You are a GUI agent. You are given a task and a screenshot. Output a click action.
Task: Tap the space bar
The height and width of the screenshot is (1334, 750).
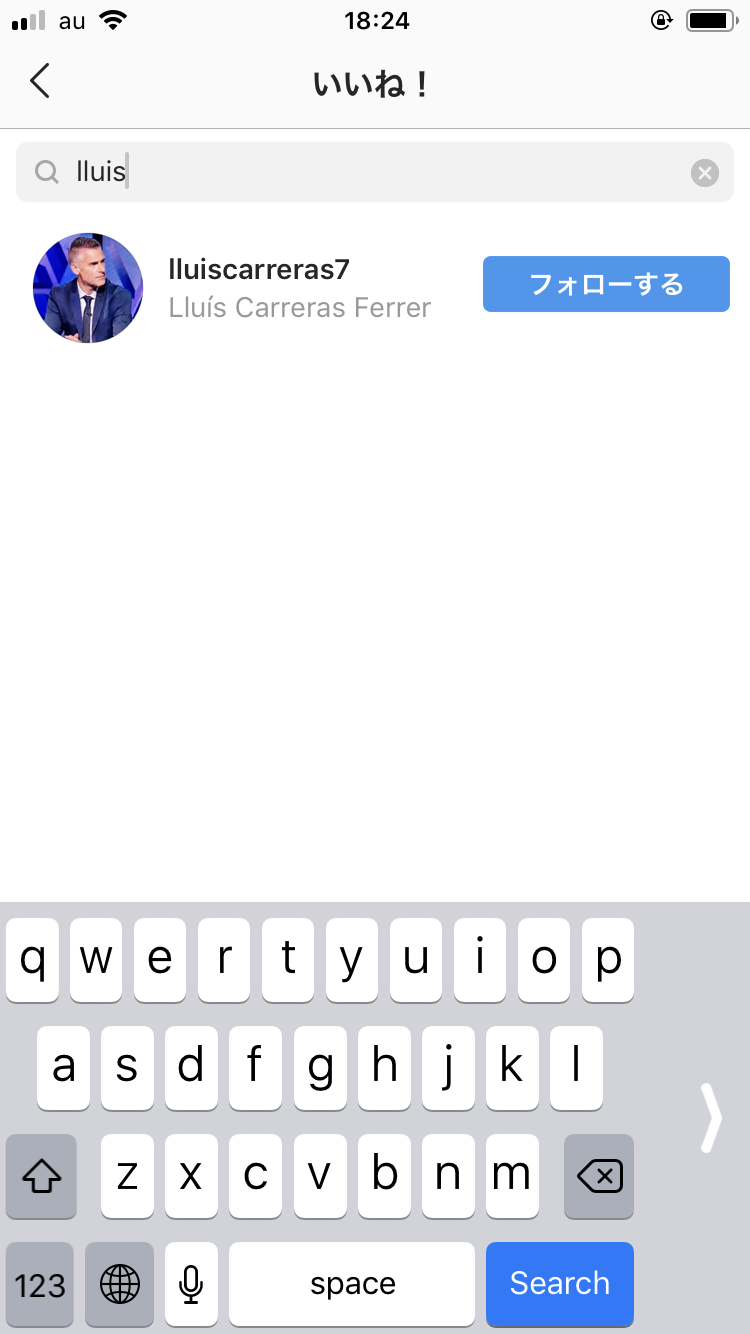point(352,1284)
